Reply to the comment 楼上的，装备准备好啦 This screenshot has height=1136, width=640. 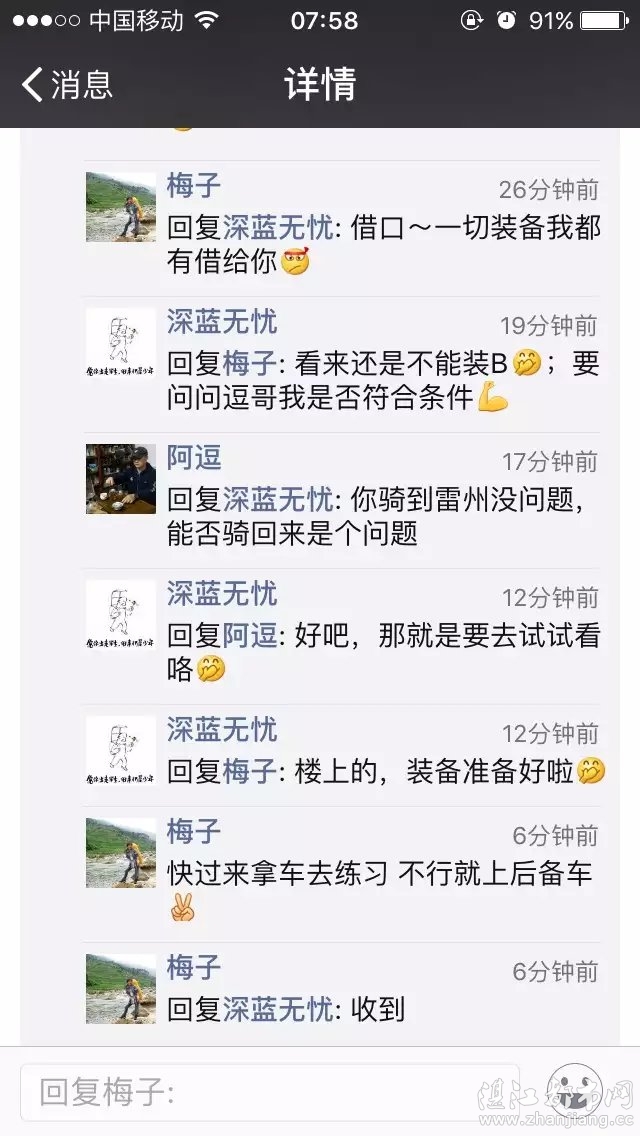(x=384, y=771)
